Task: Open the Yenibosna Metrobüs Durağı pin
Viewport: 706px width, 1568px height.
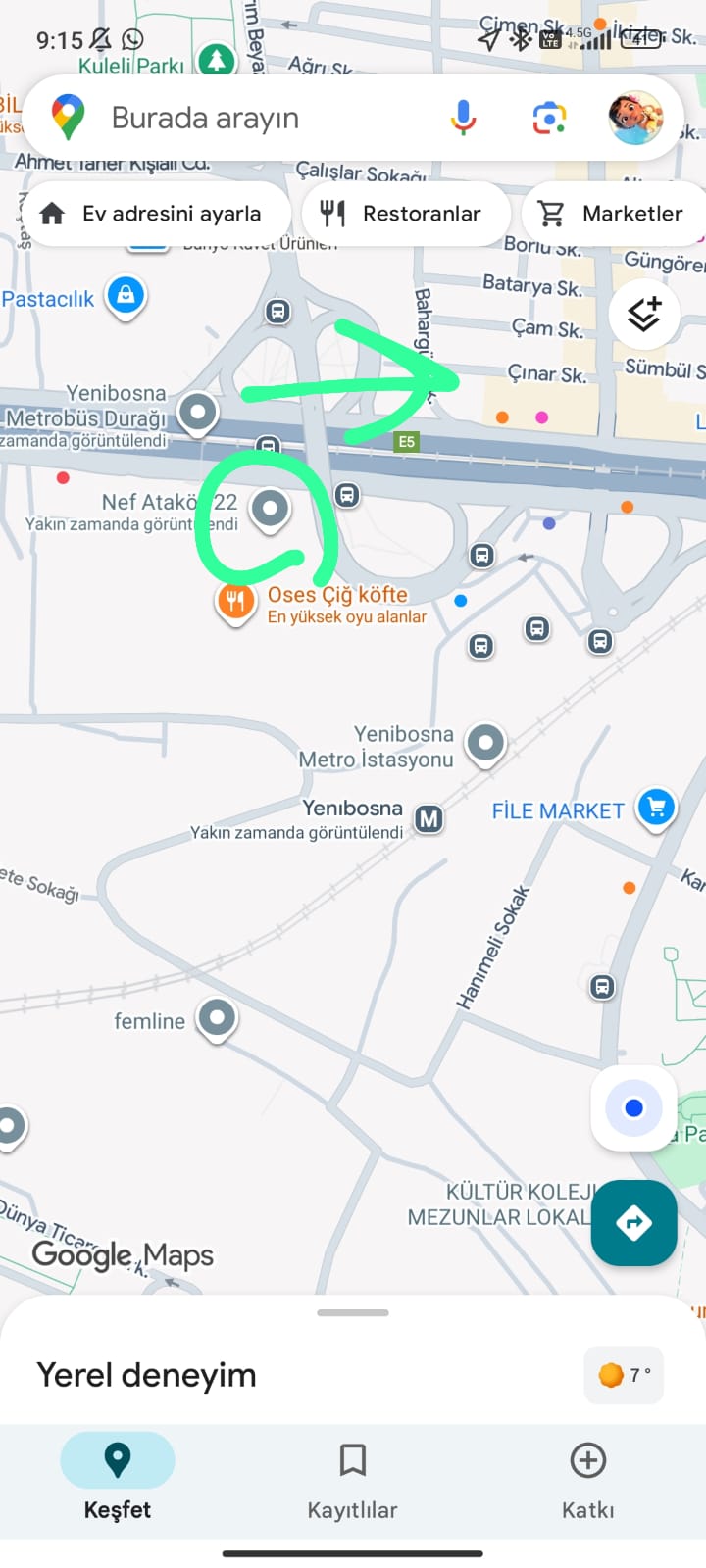Action: tap(198, 412)
